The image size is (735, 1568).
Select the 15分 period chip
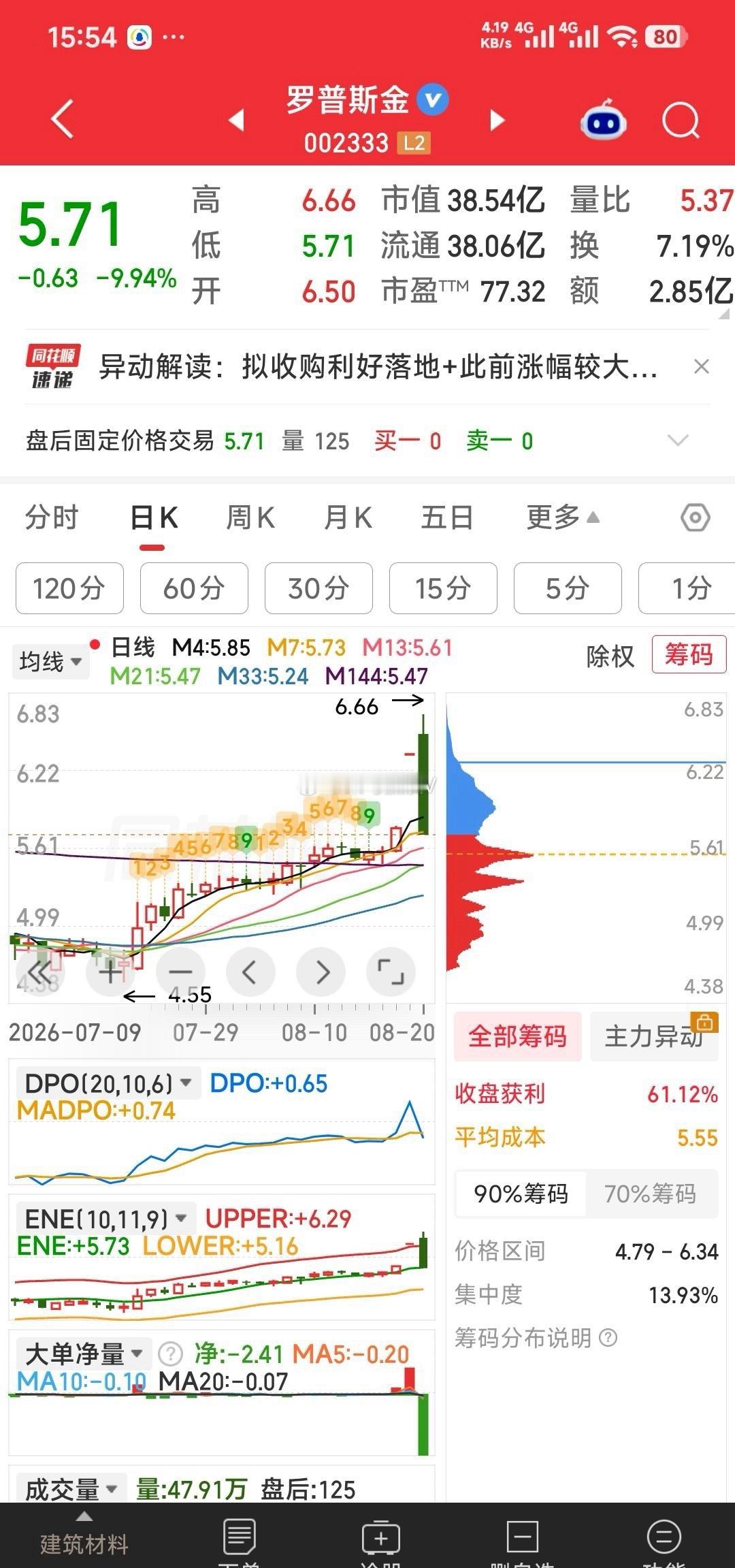coord(443,588)
